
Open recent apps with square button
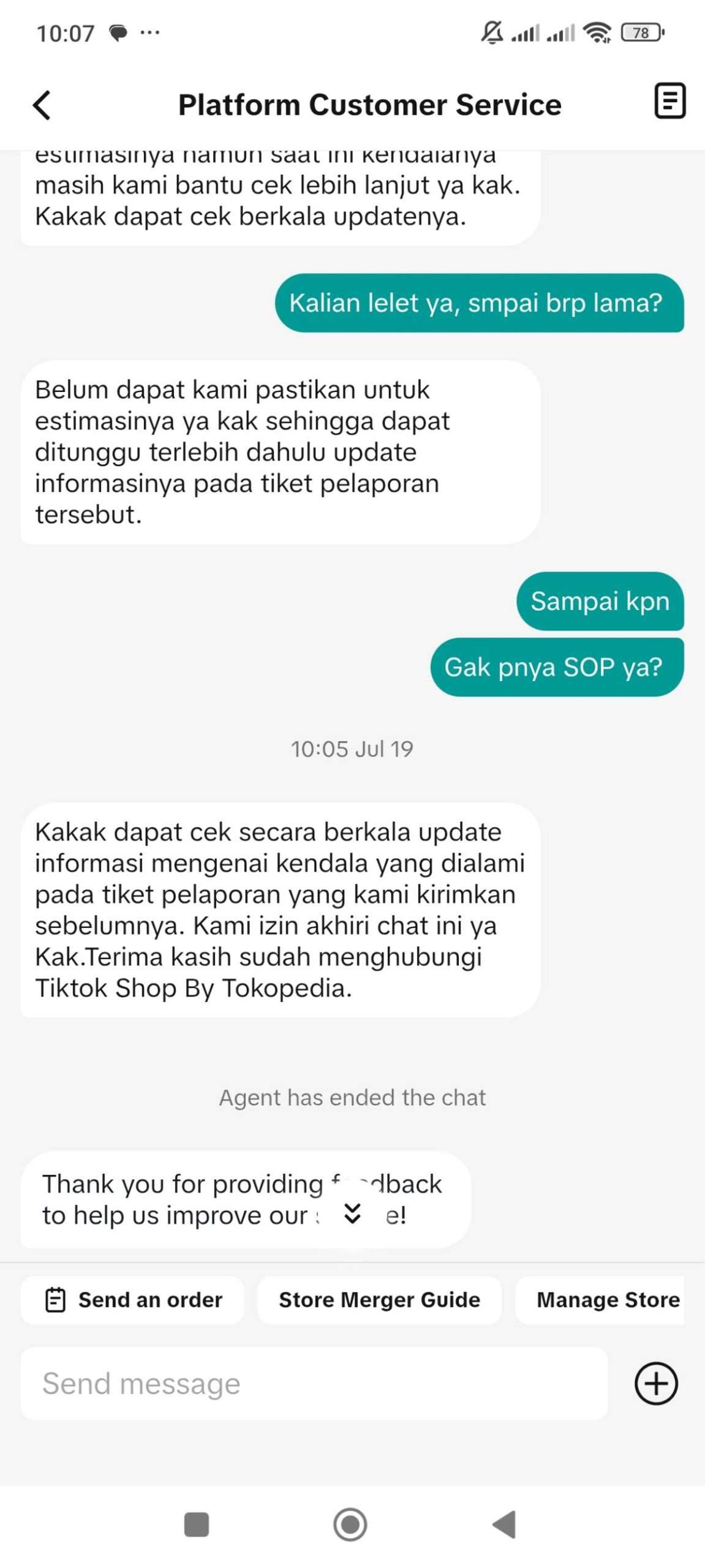click(x=197, y=1524)
